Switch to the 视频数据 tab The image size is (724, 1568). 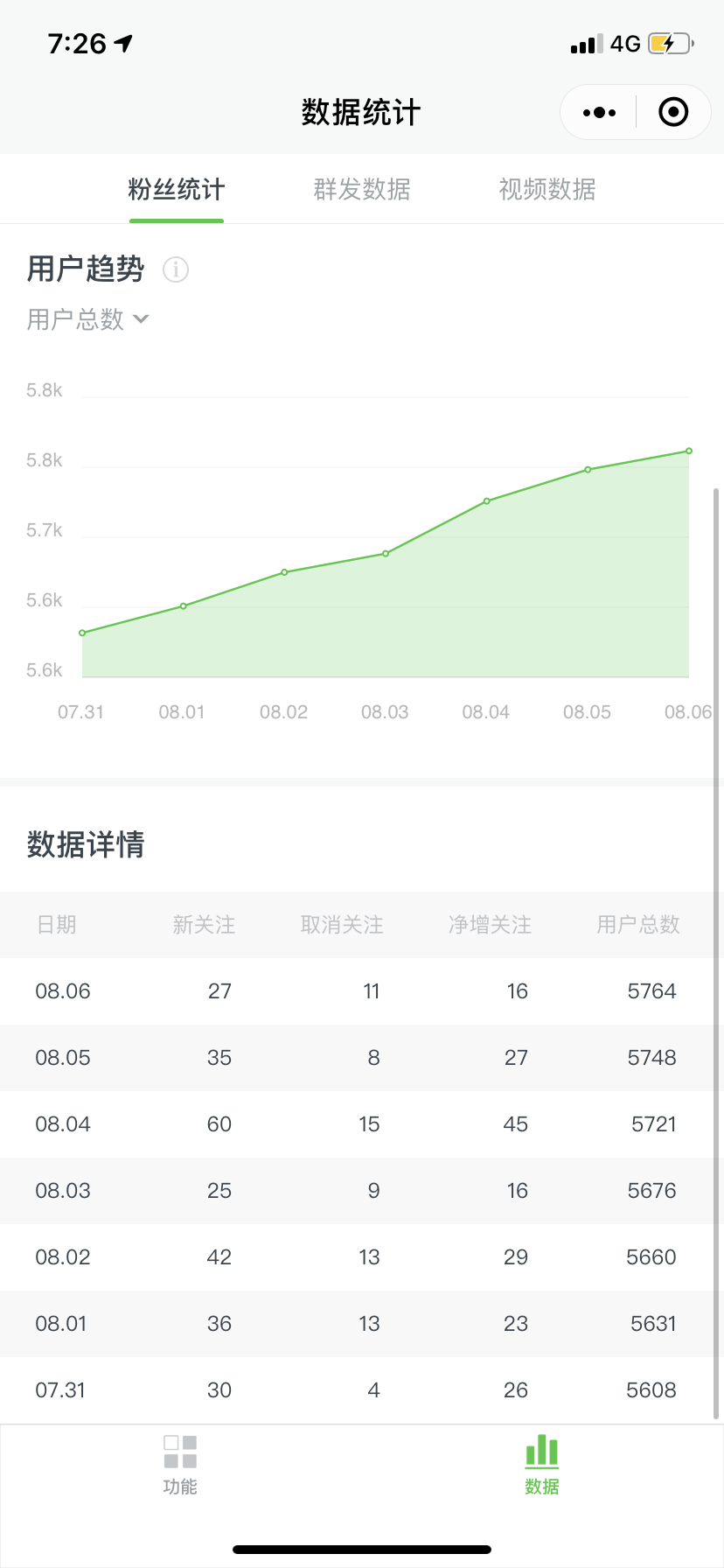(x=547, y=189)
